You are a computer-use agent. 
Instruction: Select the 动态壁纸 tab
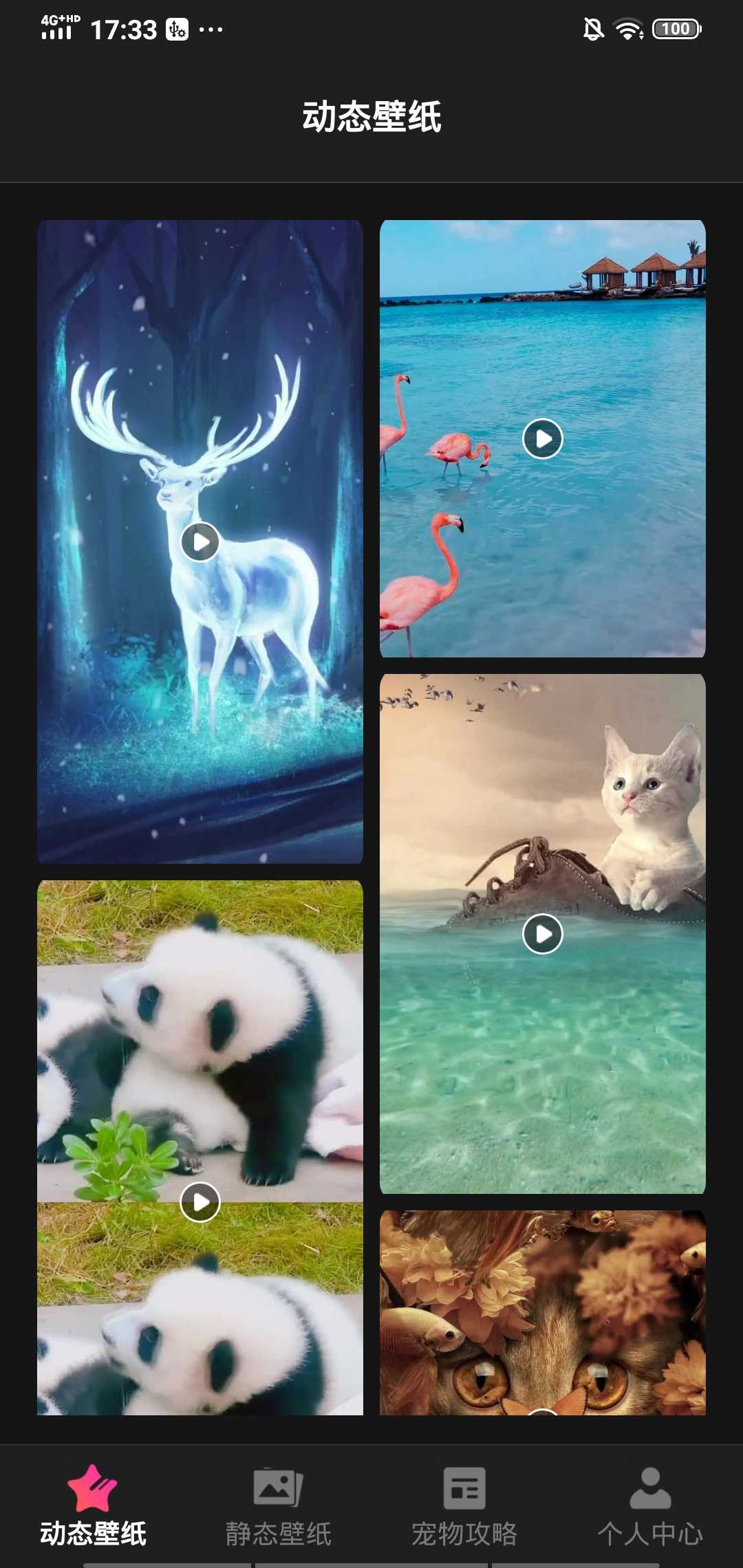tap(93, 1506)
